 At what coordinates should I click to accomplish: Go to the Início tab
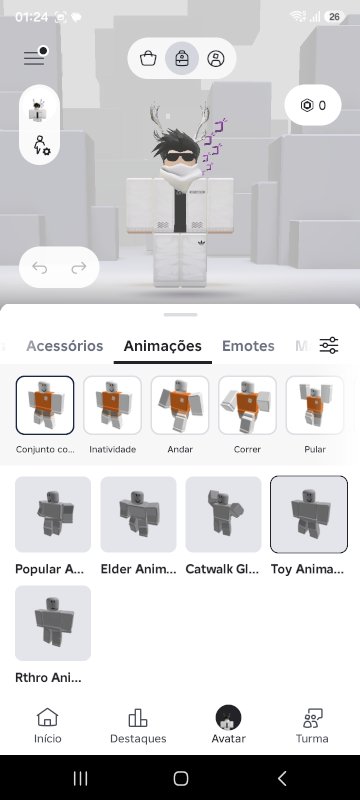point(47,726)
